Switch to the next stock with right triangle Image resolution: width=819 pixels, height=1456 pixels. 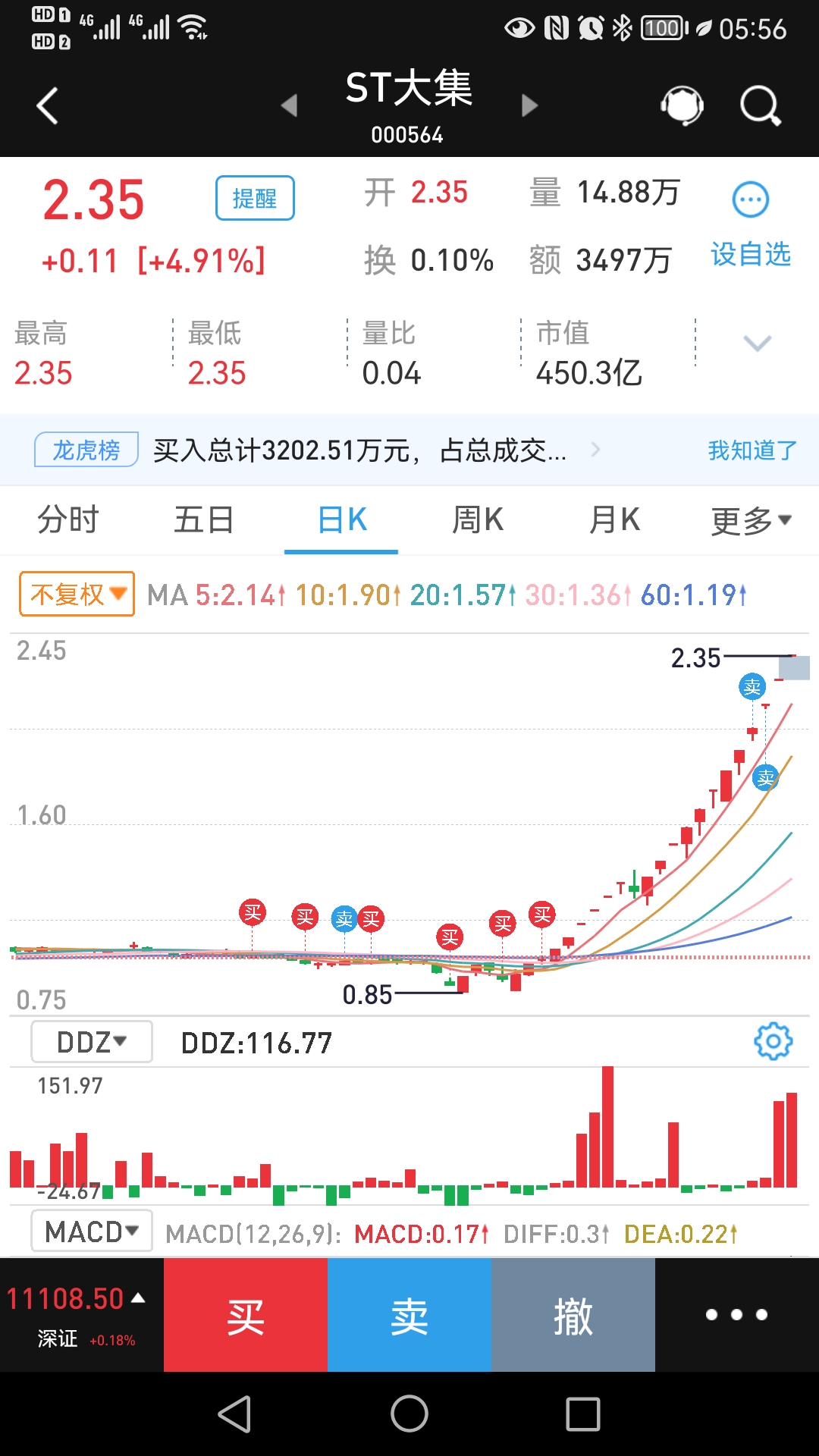coord(530,105)
